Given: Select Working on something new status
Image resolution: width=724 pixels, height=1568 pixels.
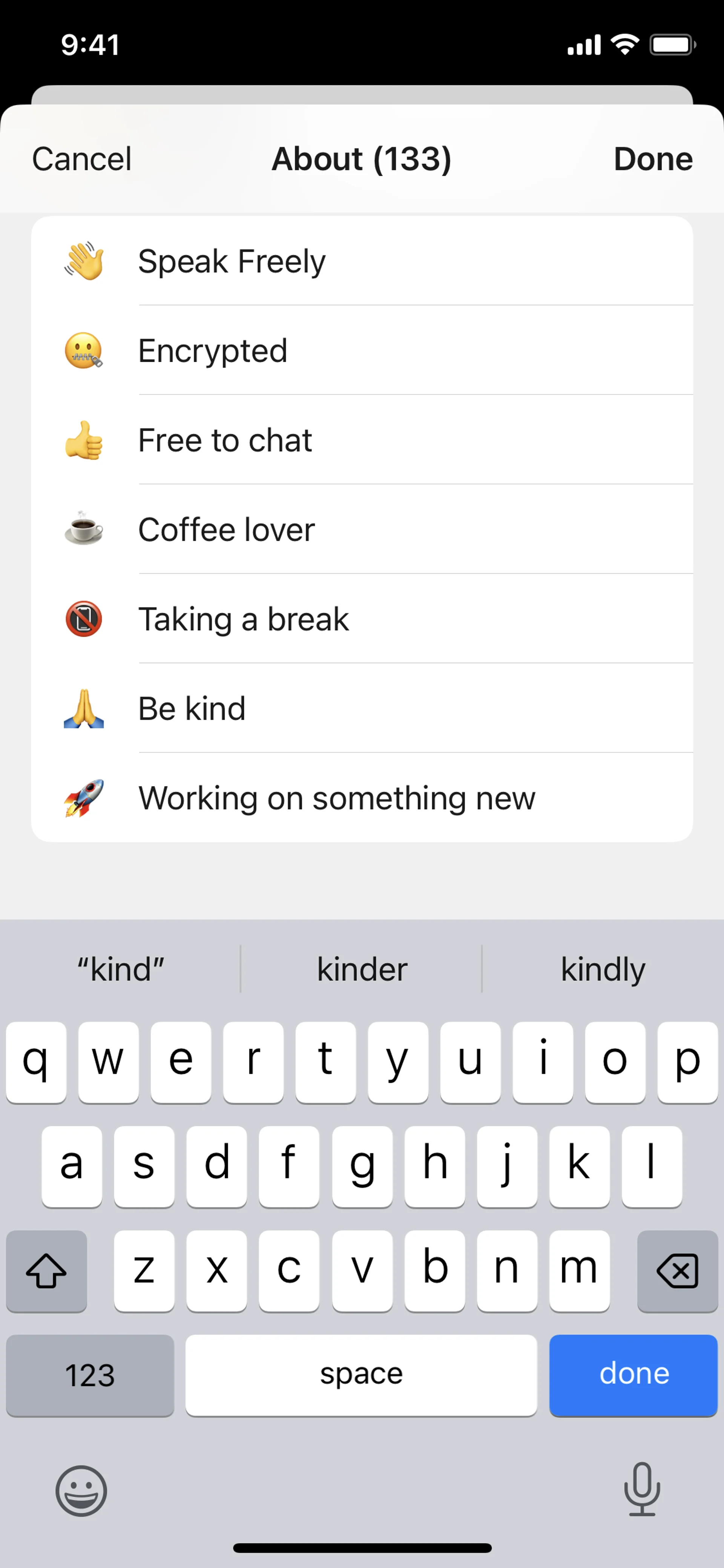Looking at the screenshot, I should (x=361, y=798).
